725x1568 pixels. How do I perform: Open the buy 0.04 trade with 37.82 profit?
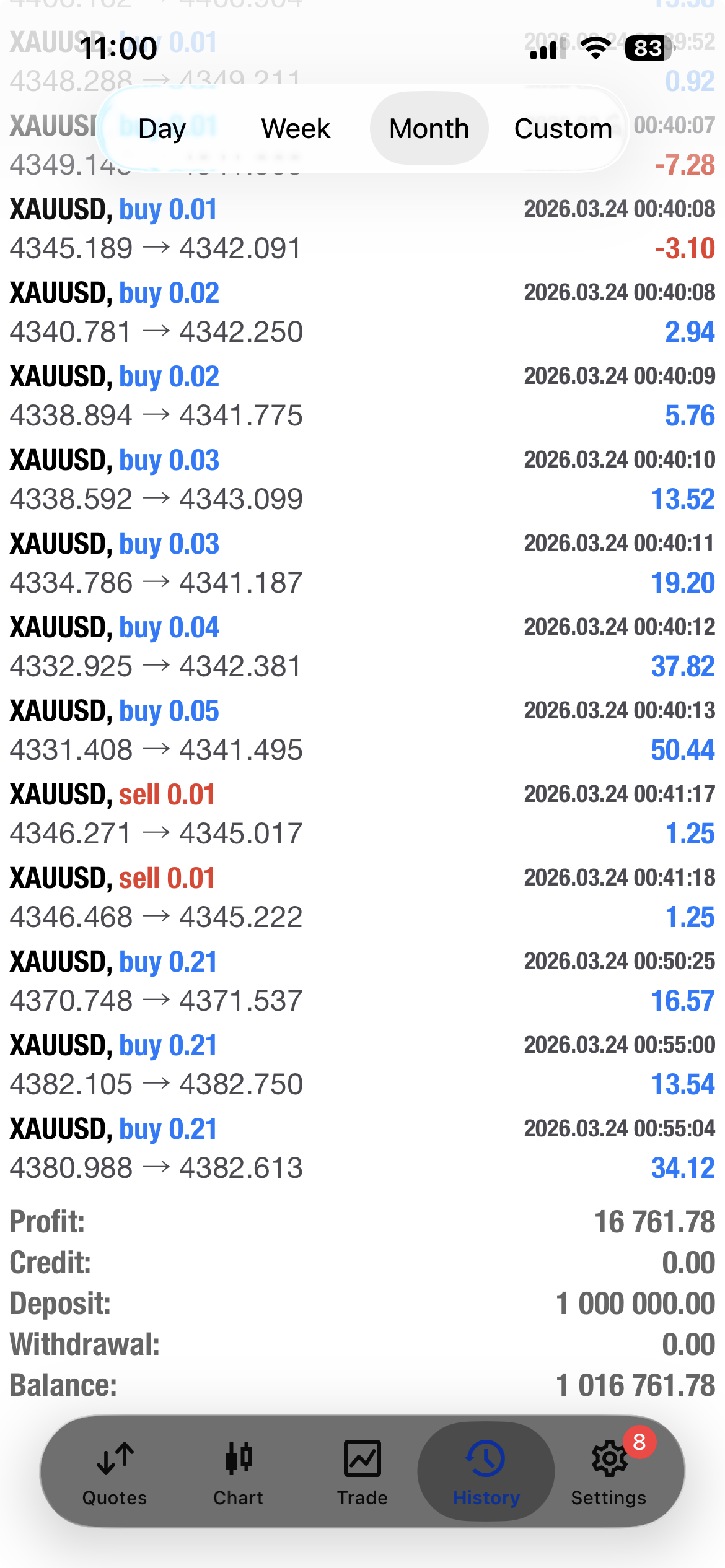click(x=362, y=647)
